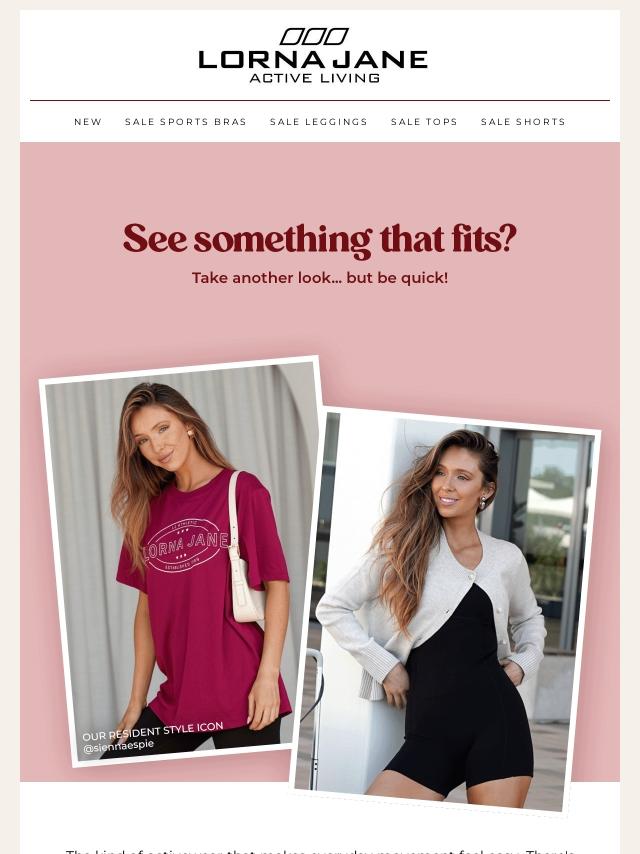Viewport: 640px width, 854px height.
Task: Open the Sale Leggings link
Action: (319, 122)
